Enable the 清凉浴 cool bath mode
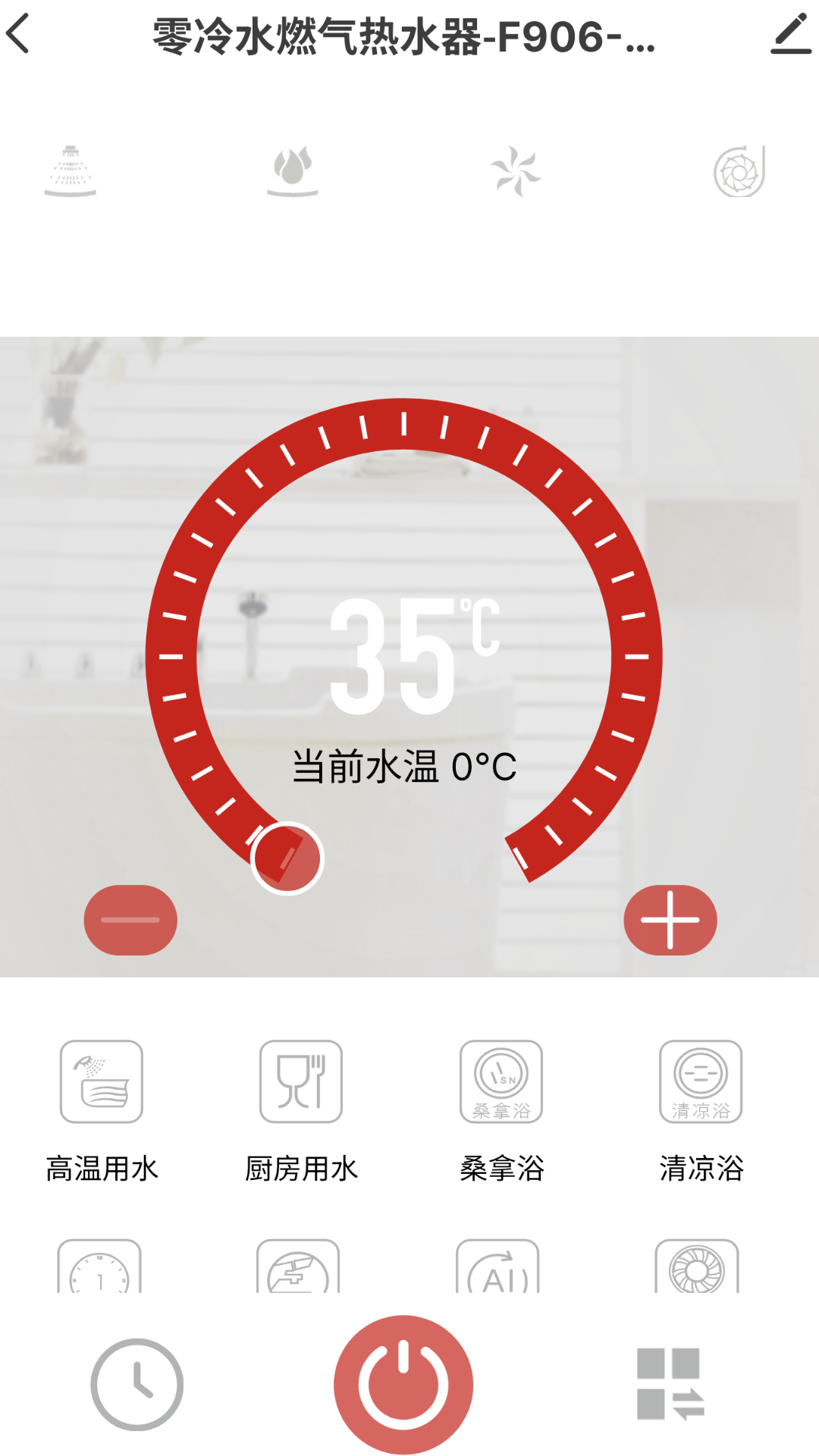 point(701,1082)
